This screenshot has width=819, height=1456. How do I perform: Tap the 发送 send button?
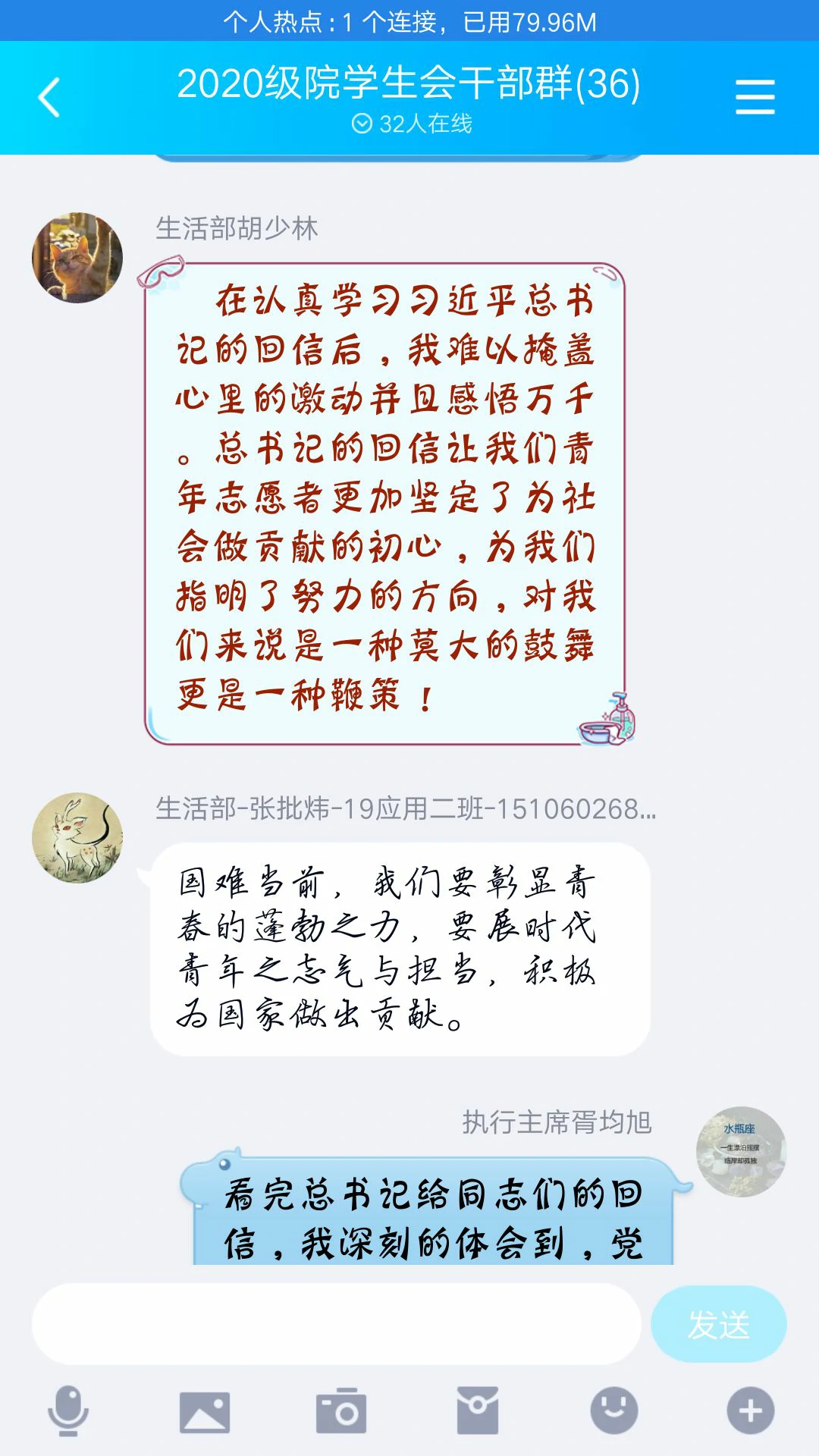[x=718, y=1324]
